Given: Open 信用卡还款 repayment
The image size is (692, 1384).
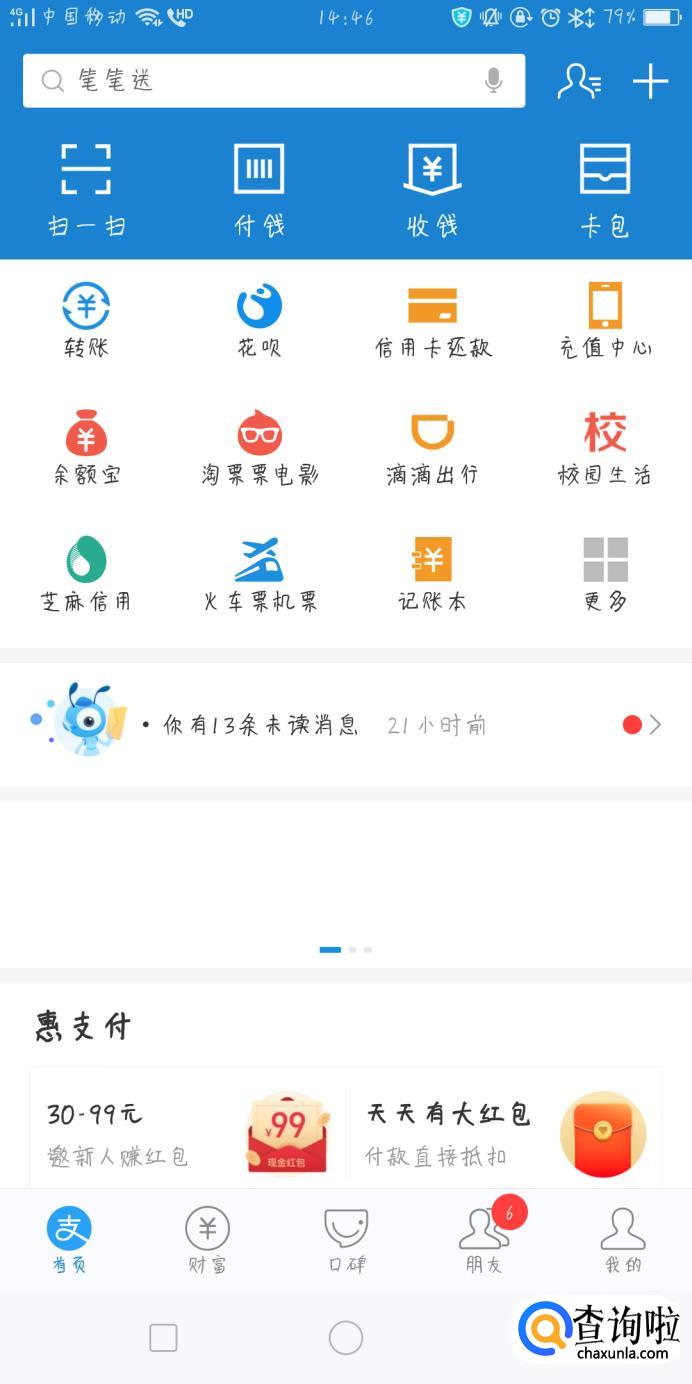Looking at the screenshot, I should [433, 320].
